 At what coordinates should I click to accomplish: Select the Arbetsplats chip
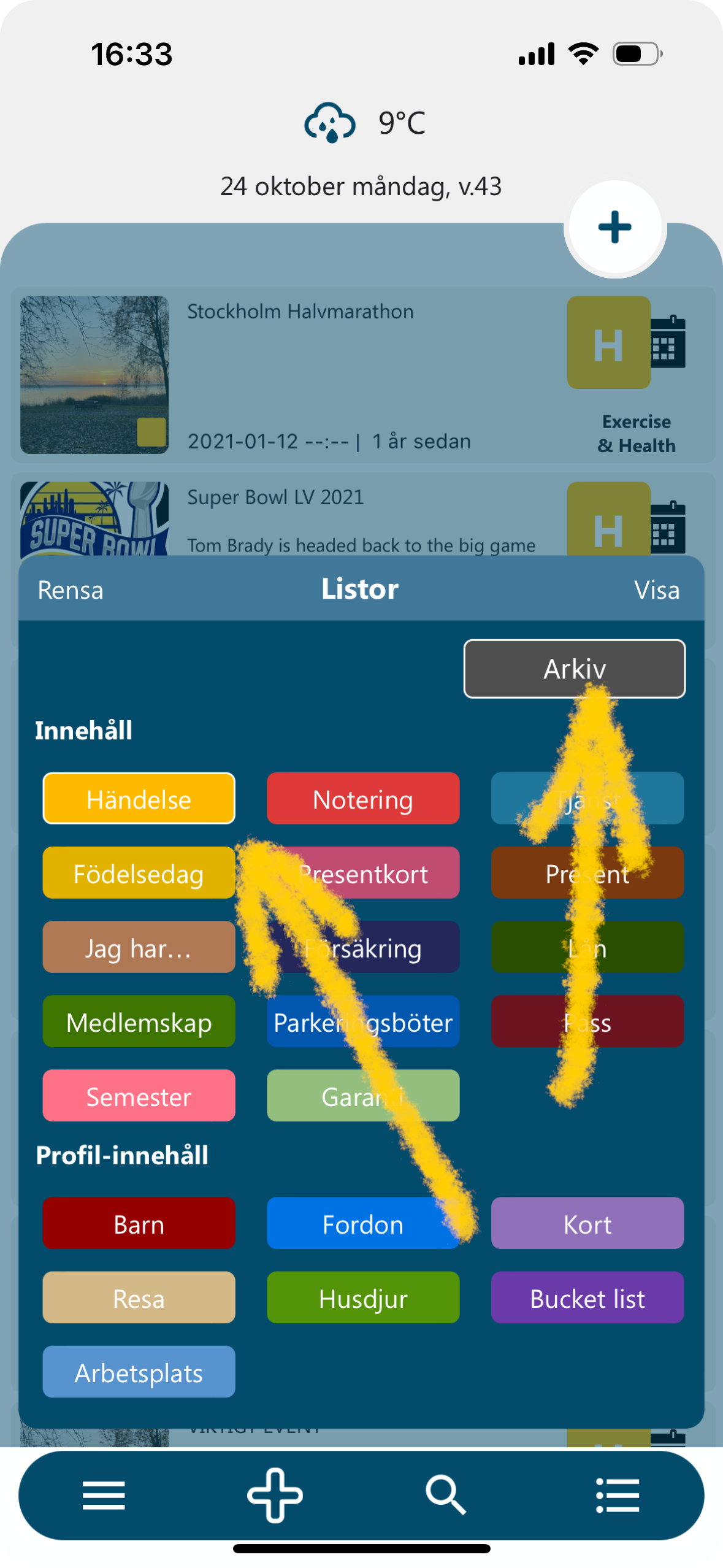tap(139, 1372)
